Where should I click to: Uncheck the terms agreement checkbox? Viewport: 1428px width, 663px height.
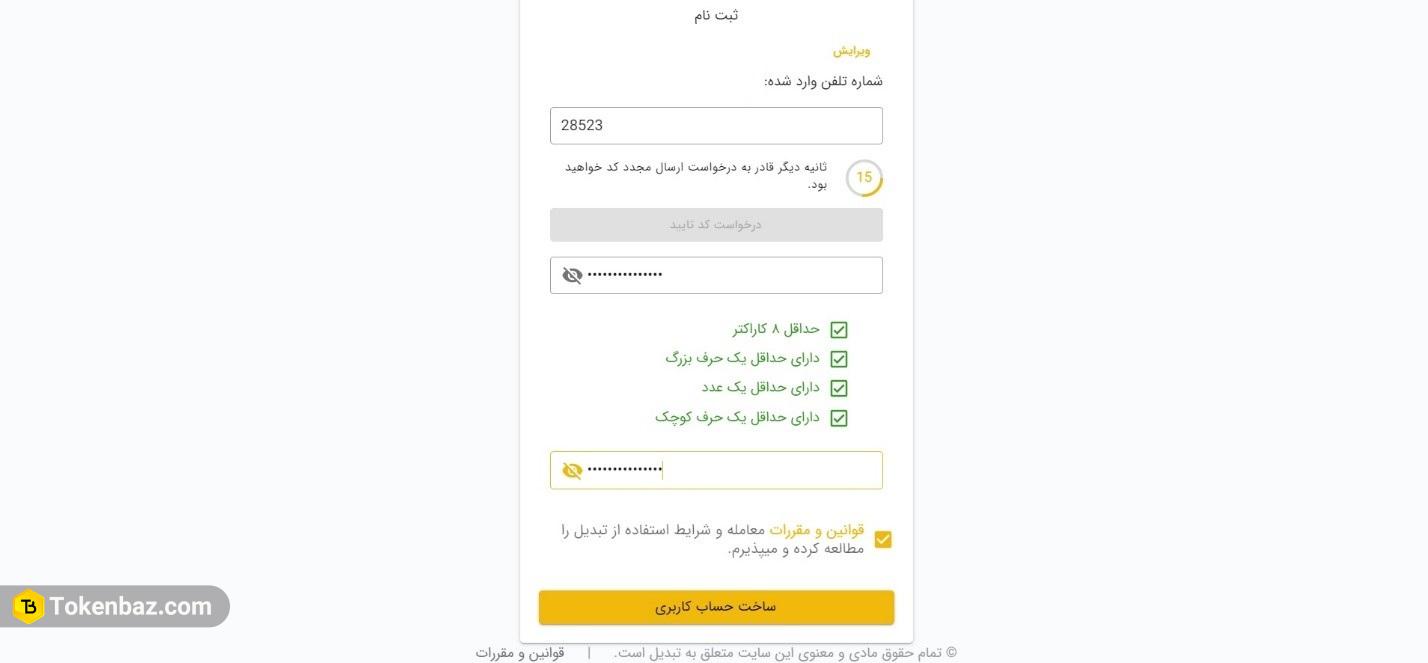point(883,539)
